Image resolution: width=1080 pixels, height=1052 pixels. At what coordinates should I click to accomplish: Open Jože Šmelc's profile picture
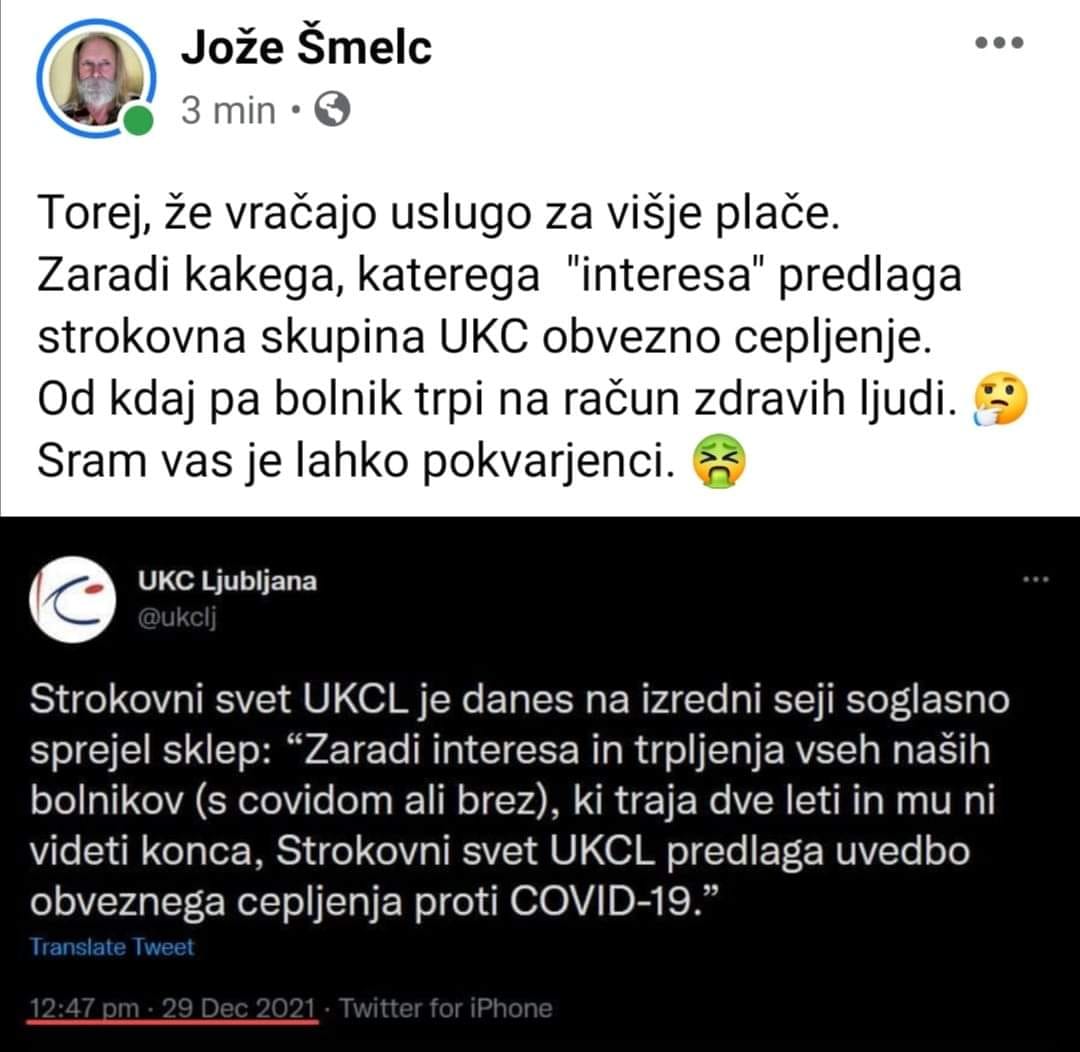[95, 74]
